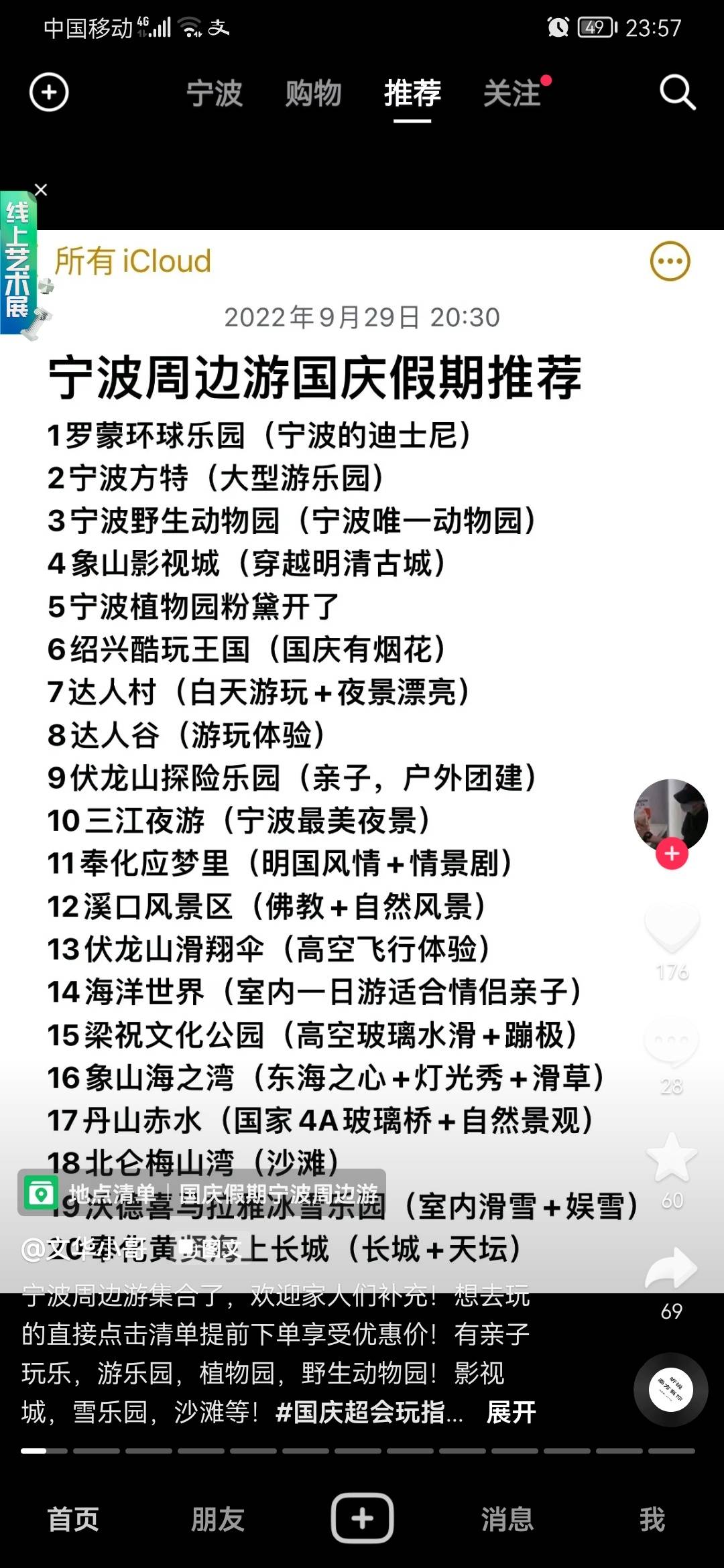
Task: Expand the caption with 展开
Action: pyautogui.click(x=511, y=1413)
